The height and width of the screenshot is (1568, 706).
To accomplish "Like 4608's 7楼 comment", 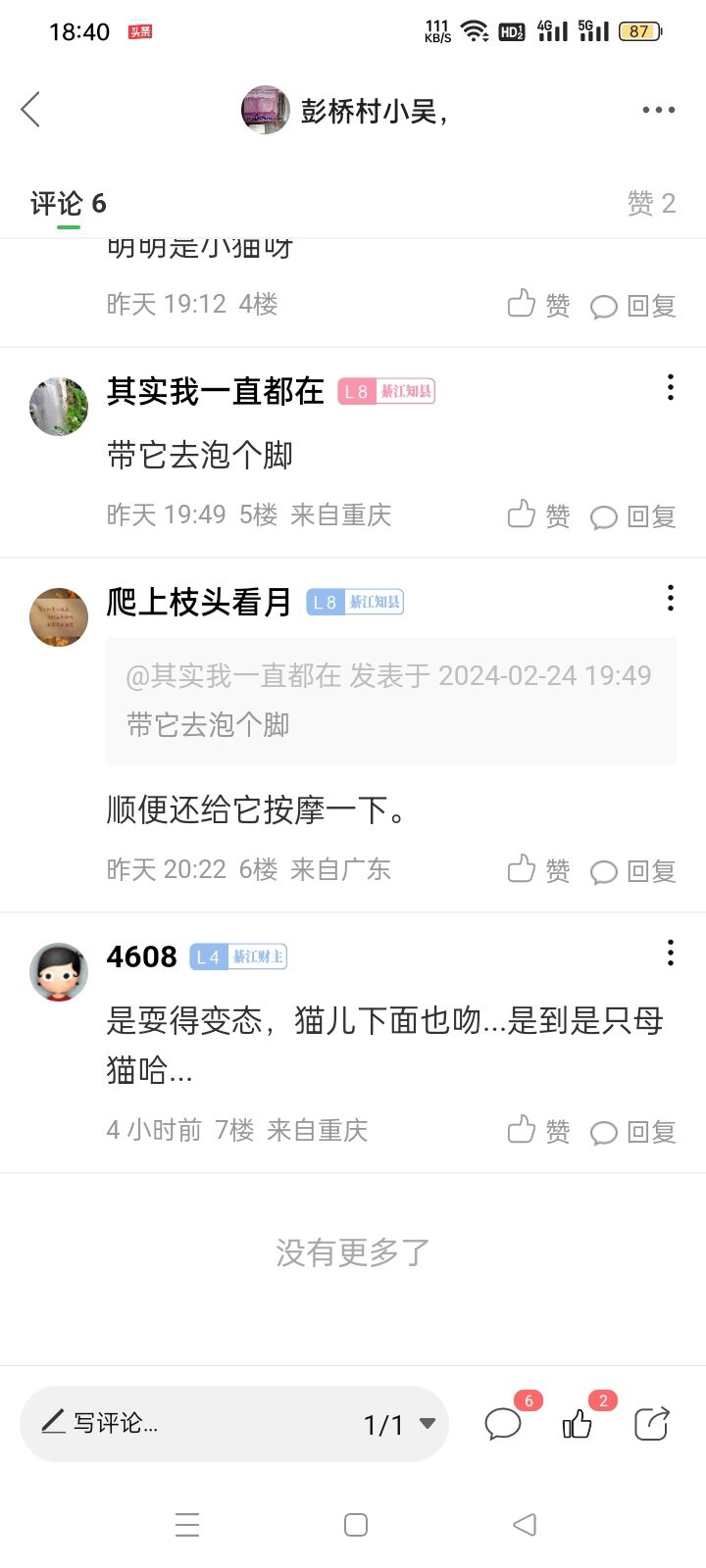I will tap(538, 1131).
